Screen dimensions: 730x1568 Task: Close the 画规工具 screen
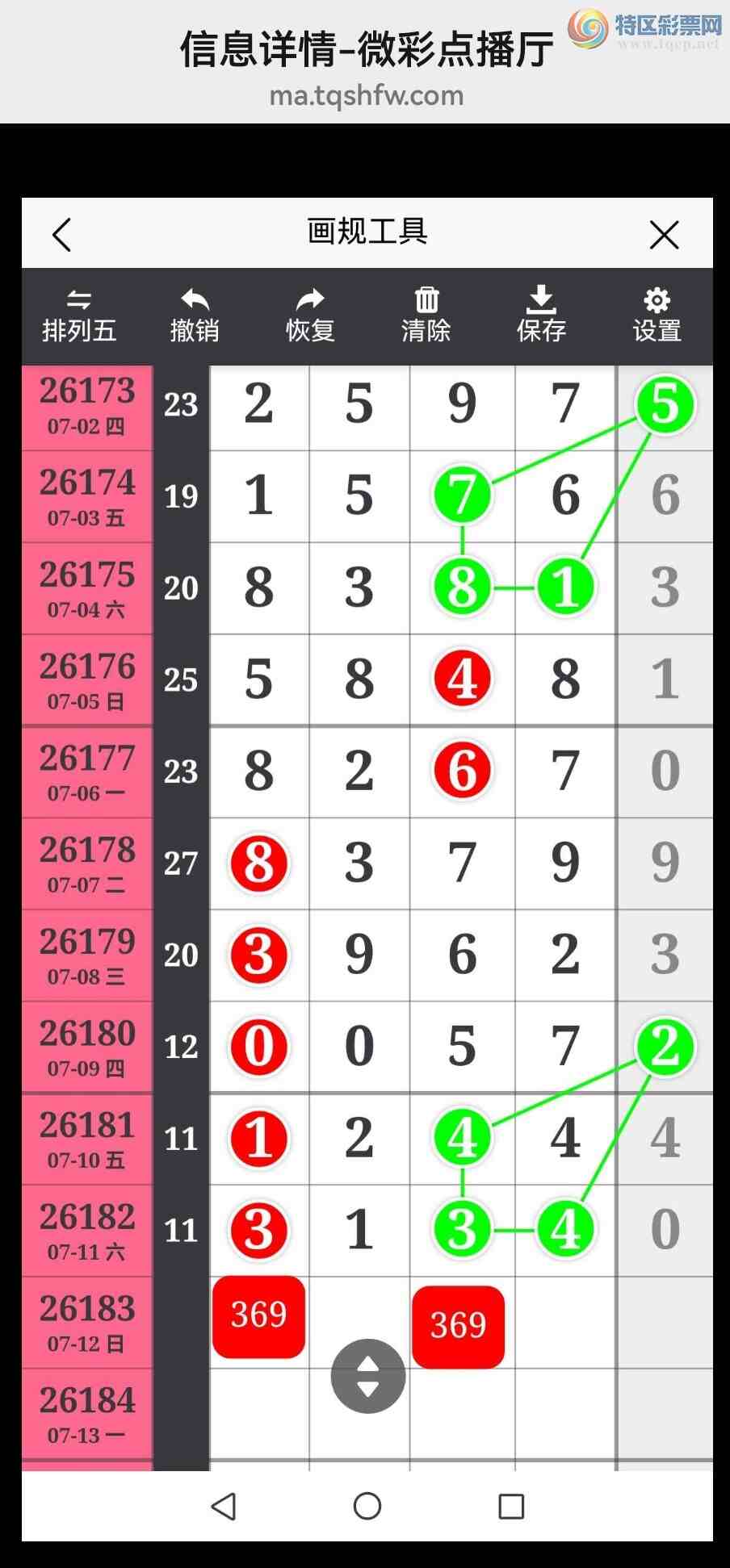(664, 235)
